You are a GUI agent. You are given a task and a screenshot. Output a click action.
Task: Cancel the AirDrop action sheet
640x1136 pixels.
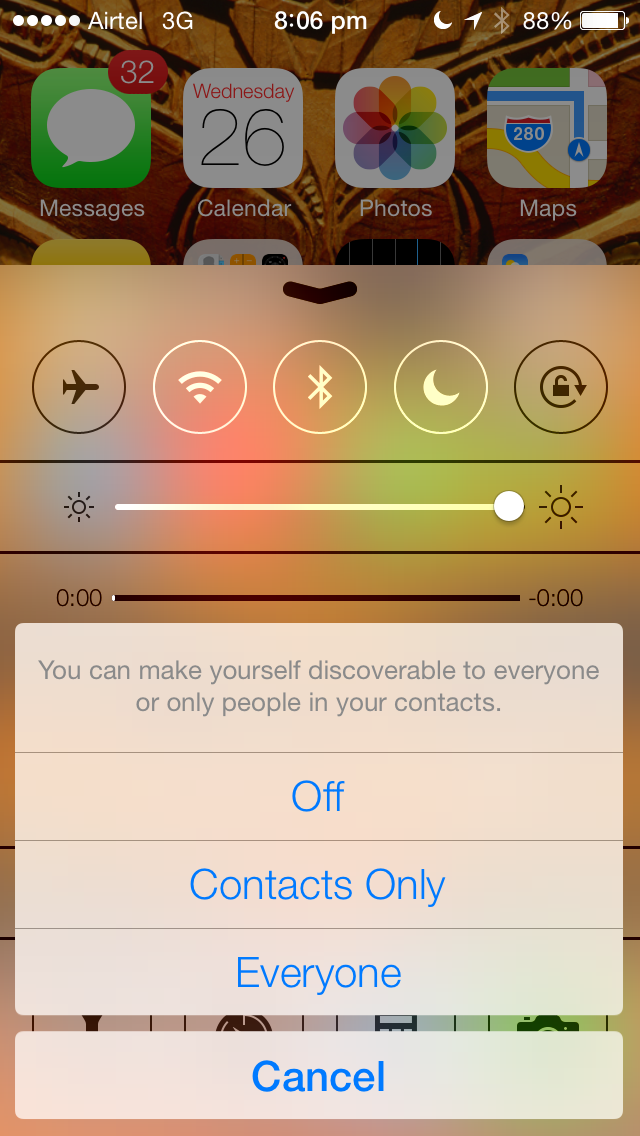pyautogui.click(x=318, y=1076)
